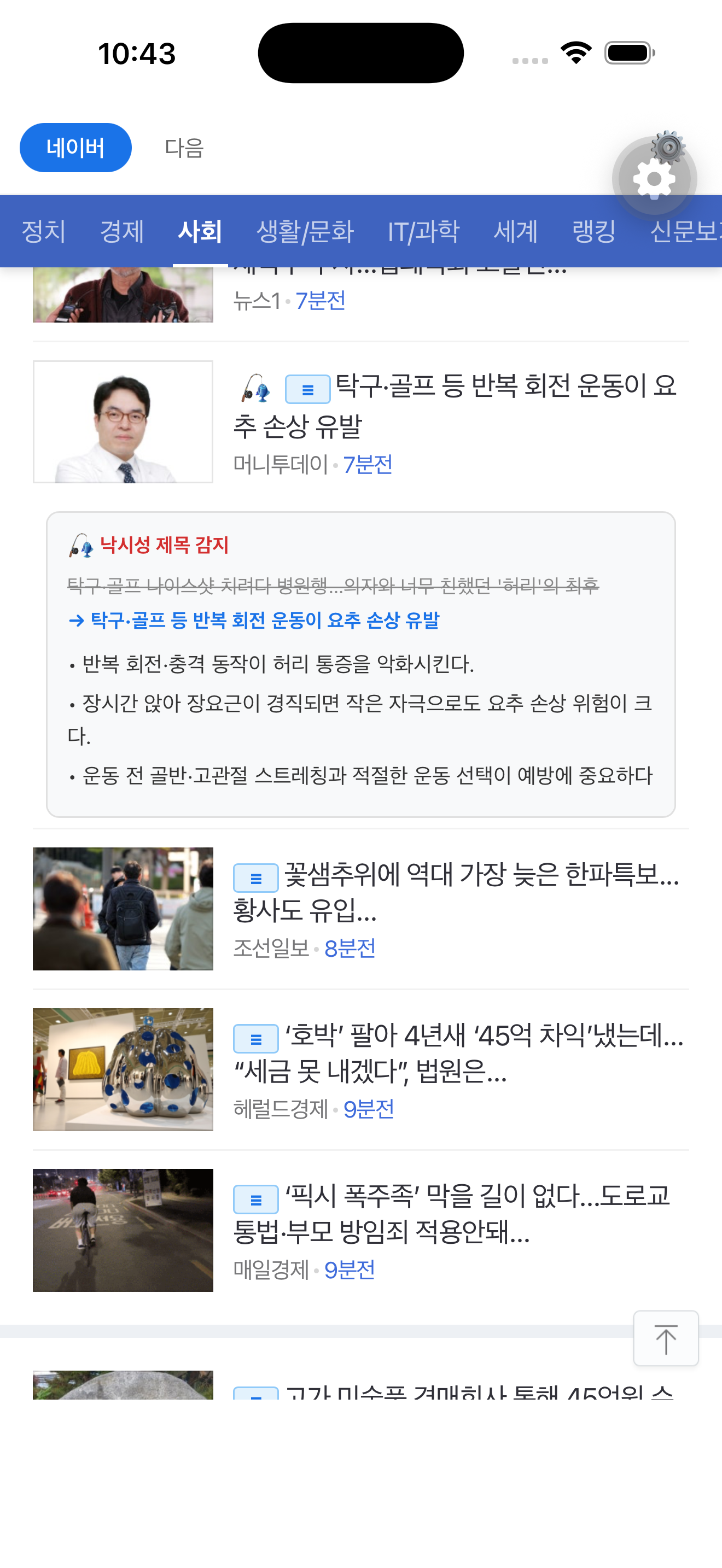Open the doctor photo thumbnail
This screenshot has width=722, height=1568.
(x=123, y=420)
